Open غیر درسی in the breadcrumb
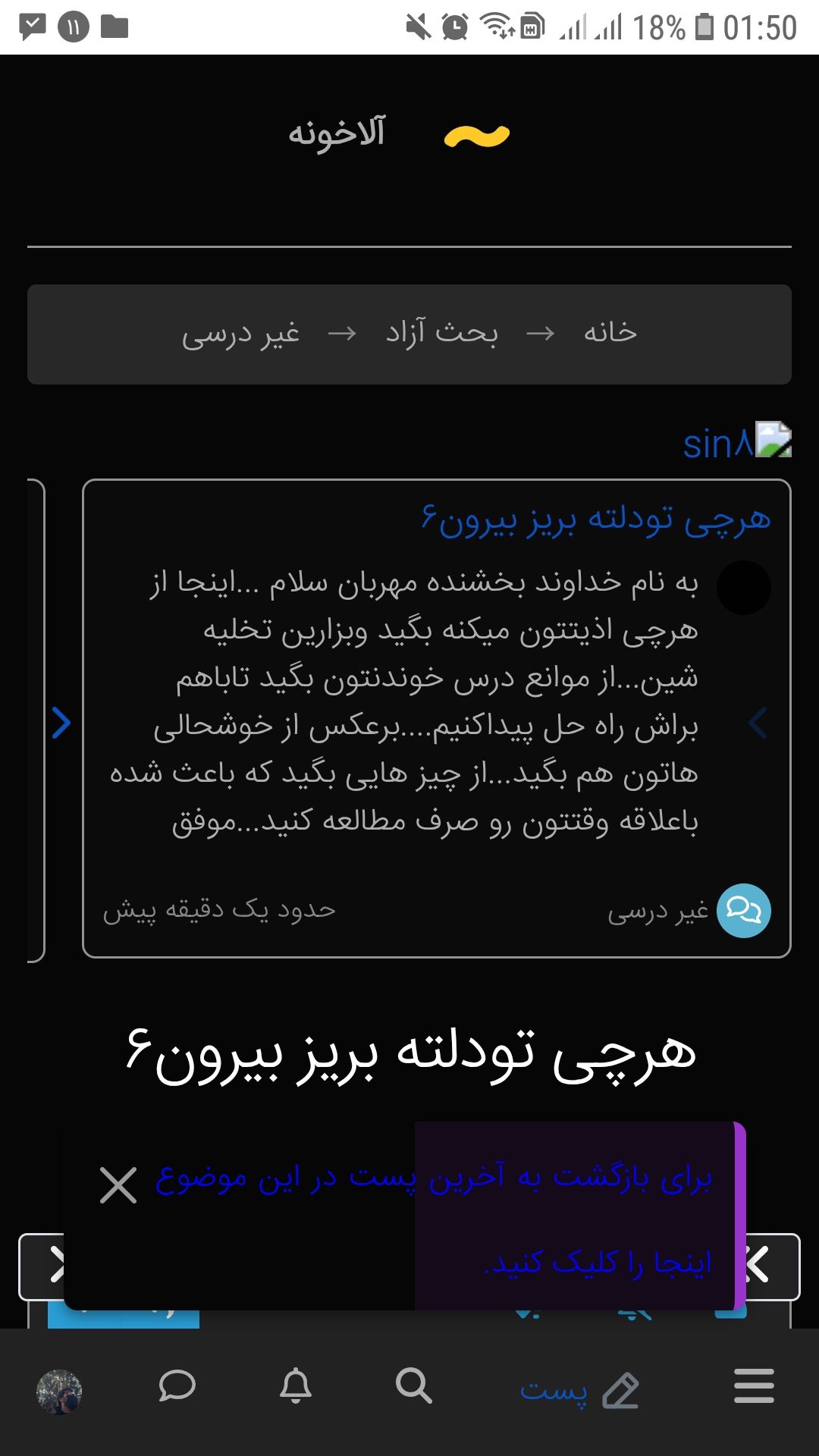 (241, 334)
